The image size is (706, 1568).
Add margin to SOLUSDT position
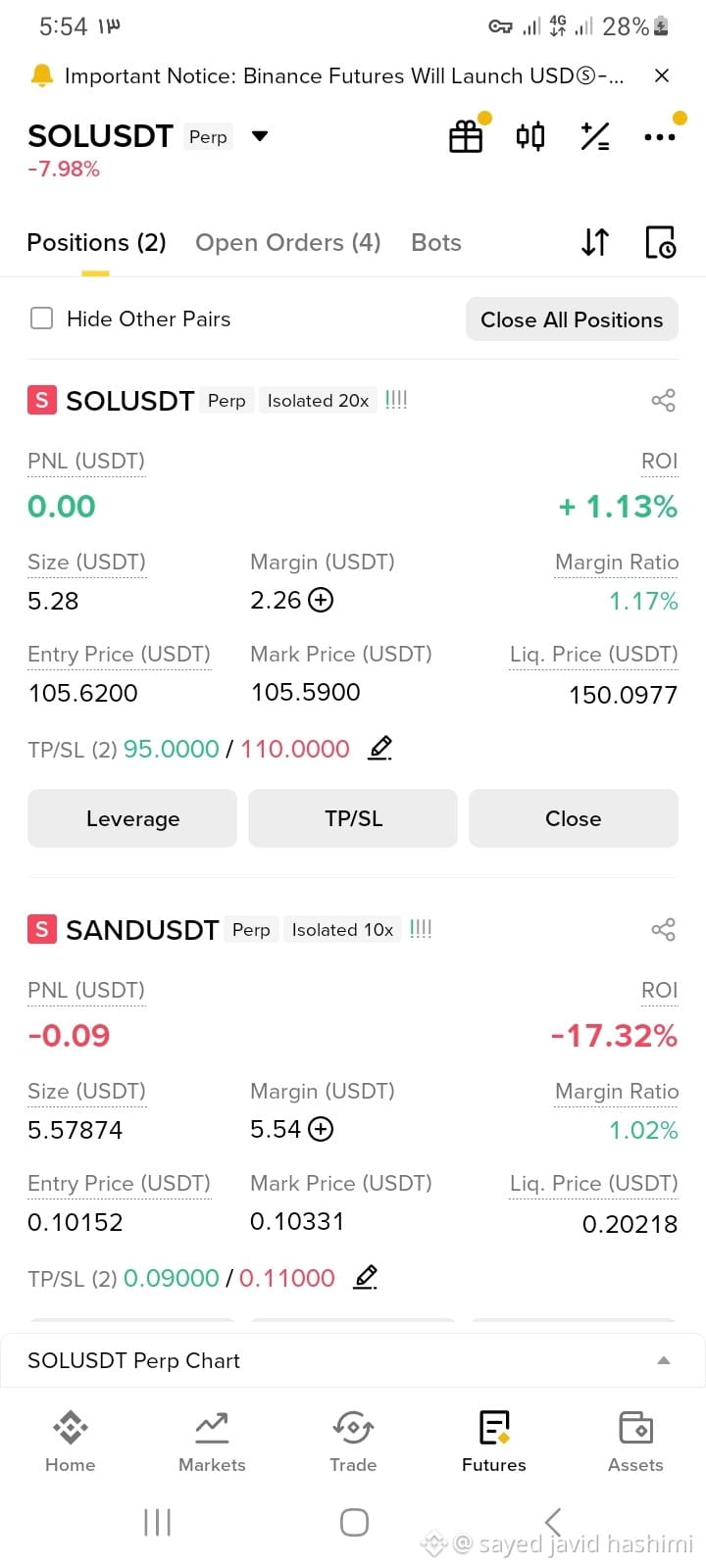(x=321, y=600)
